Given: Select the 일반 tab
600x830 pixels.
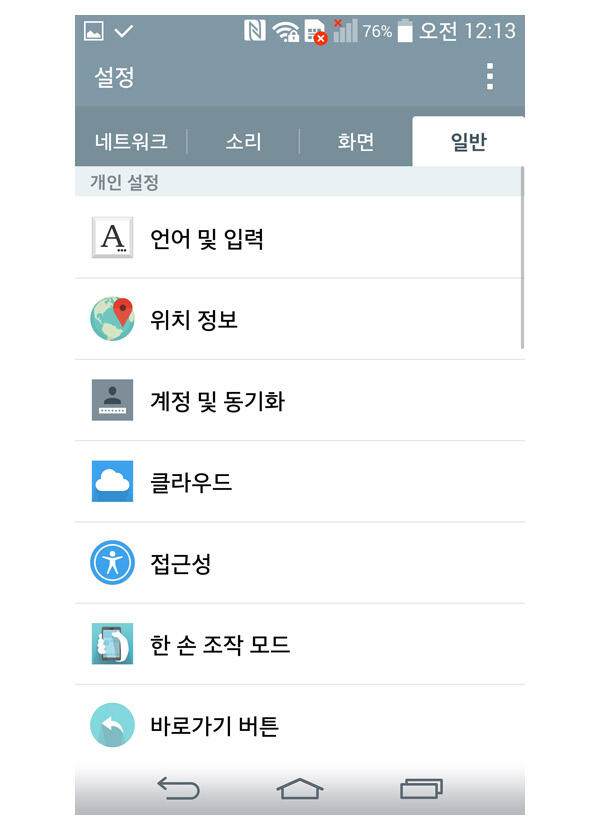Looking at the screenshot, I should (469, 141).
